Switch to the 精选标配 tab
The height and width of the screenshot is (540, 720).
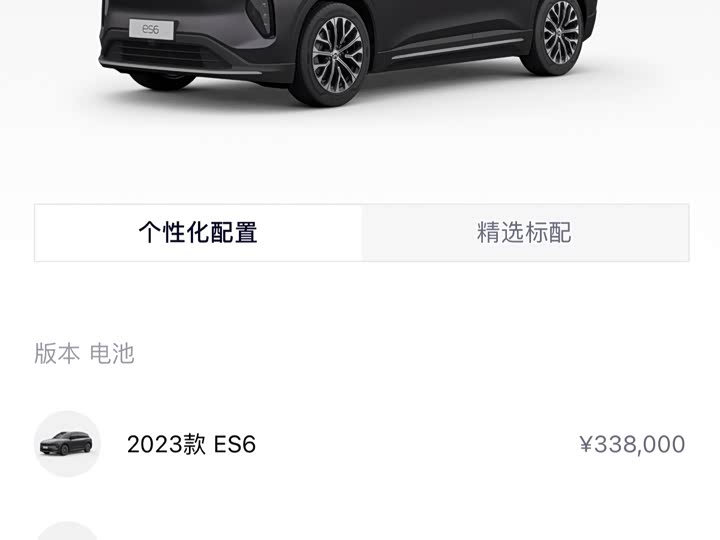[524, 233]
